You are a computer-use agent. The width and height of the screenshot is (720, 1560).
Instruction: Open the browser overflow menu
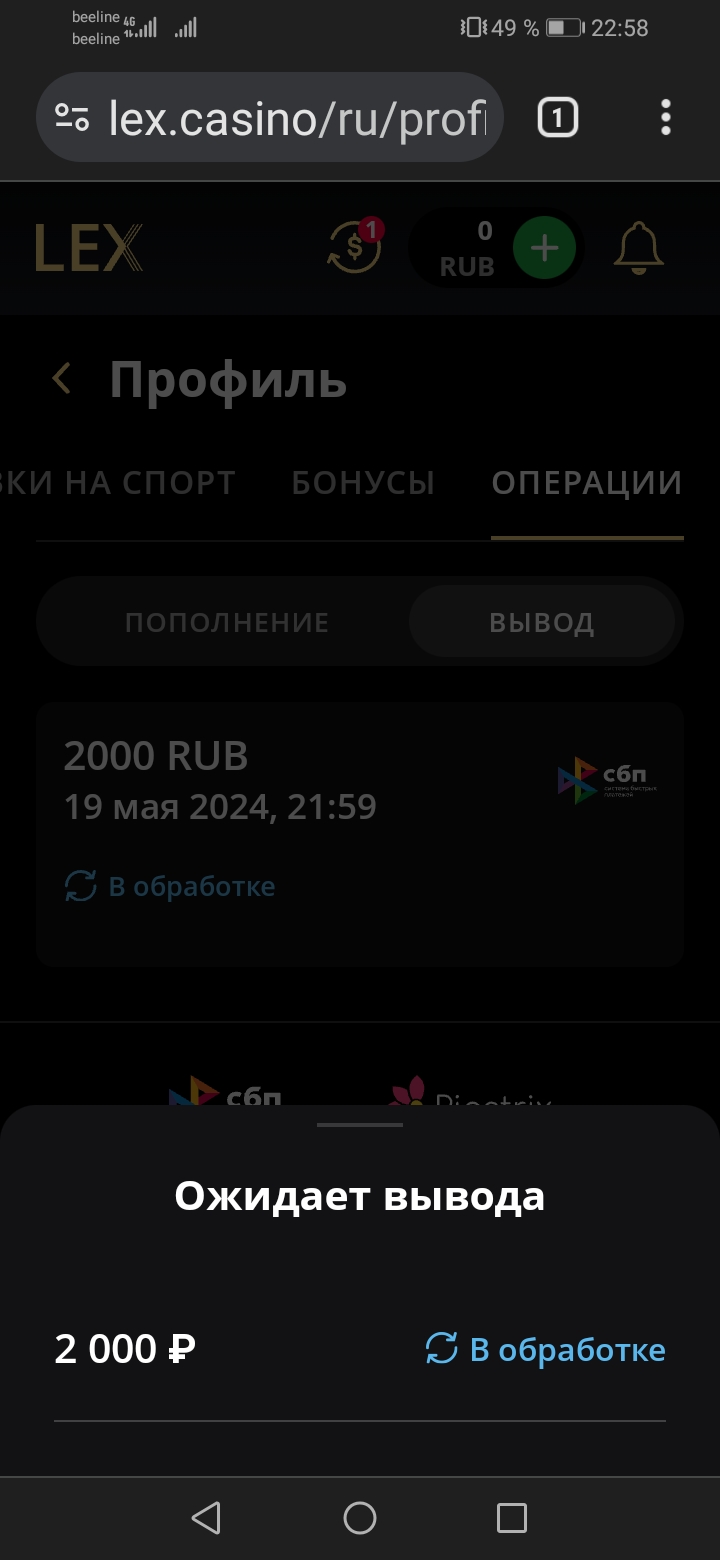[666, 119]
